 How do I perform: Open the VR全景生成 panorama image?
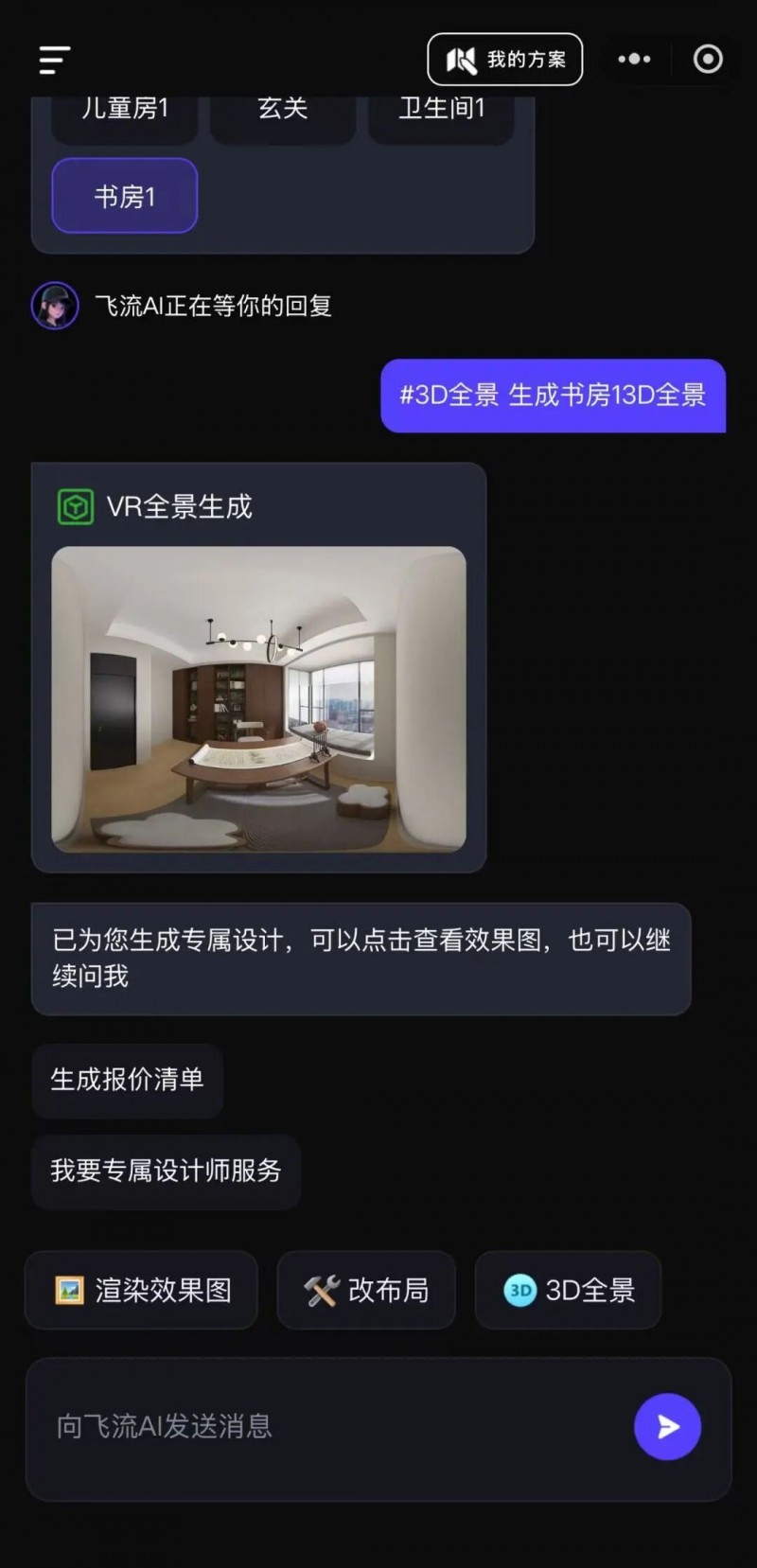(x=258, y=699)
